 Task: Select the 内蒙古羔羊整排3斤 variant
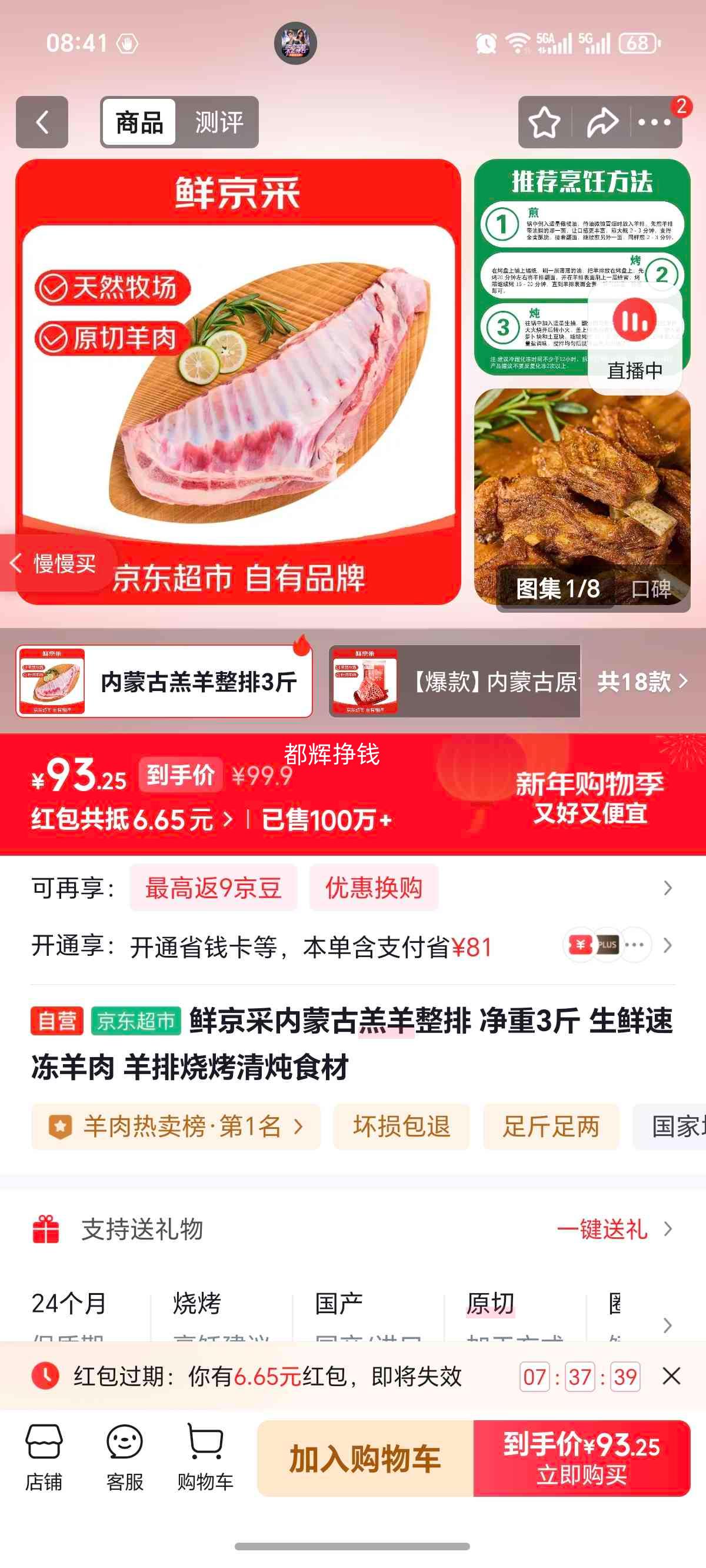click(164, 682)
